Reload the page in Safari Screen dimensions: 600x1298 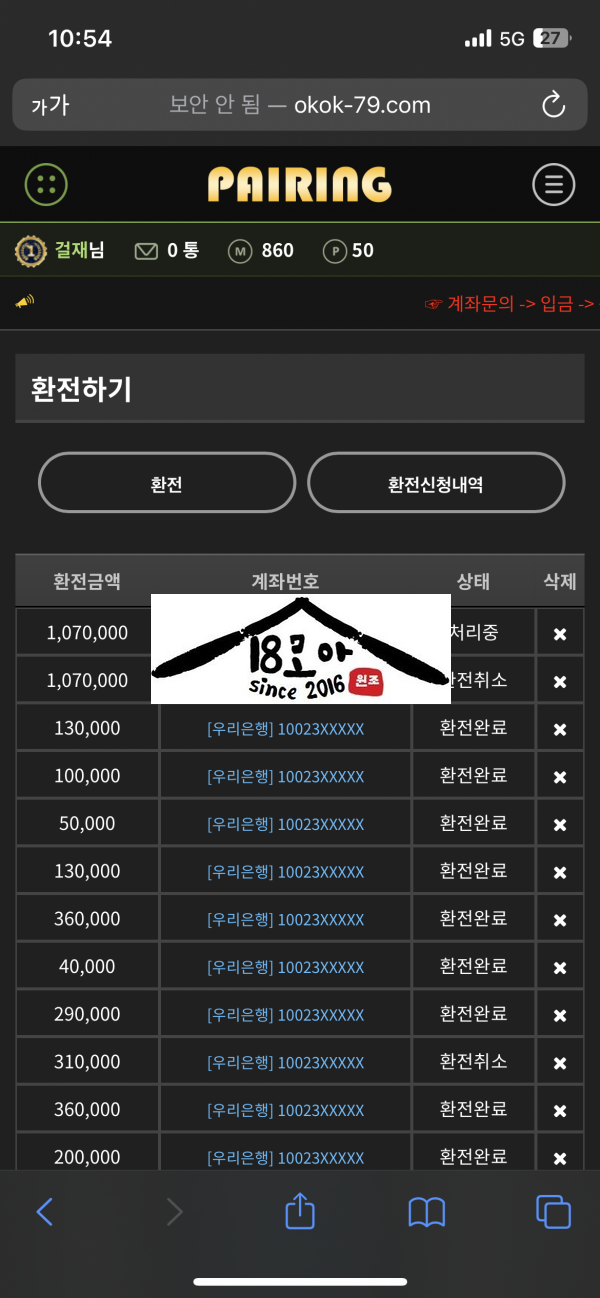tap(553, 105)
